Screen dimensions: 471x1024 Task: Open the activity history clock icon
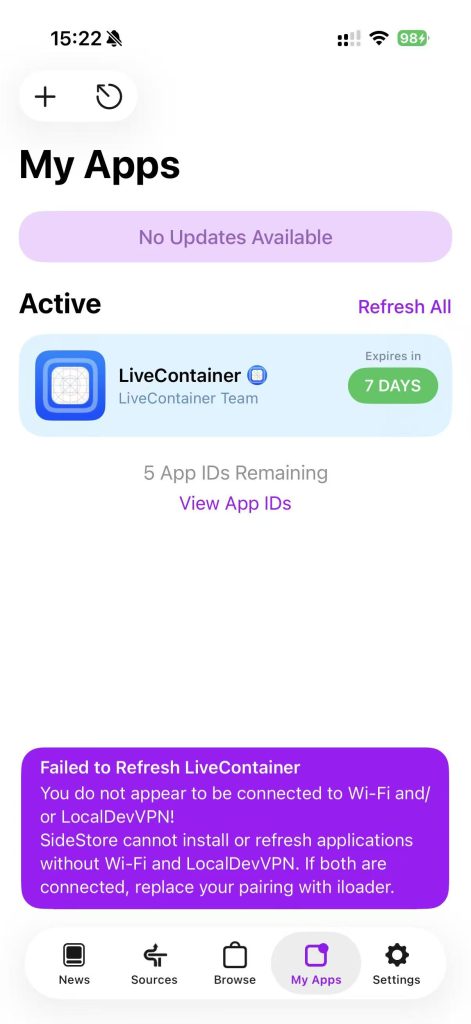pos(109,97)
